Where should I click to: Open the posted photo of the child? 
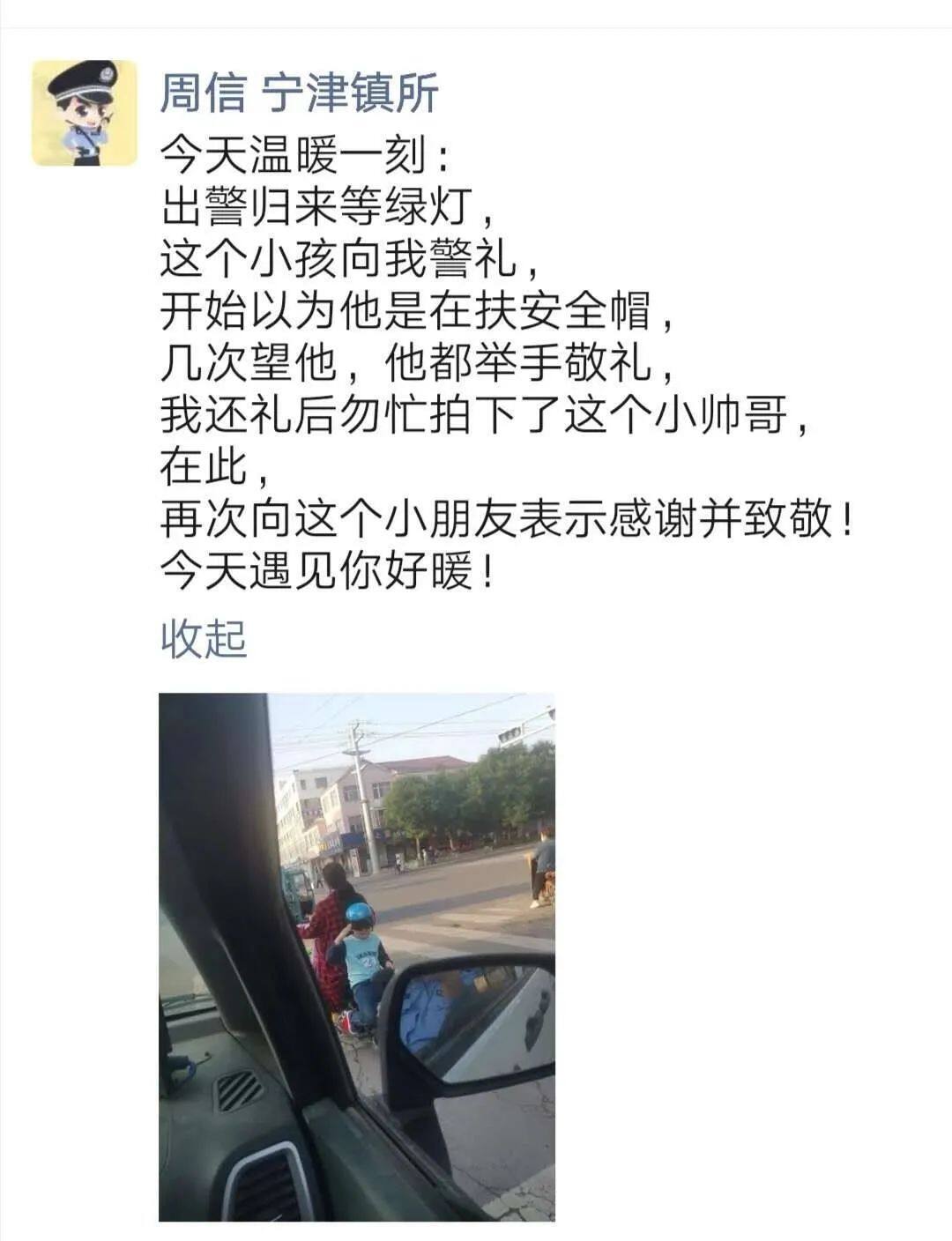coord(356,956)
